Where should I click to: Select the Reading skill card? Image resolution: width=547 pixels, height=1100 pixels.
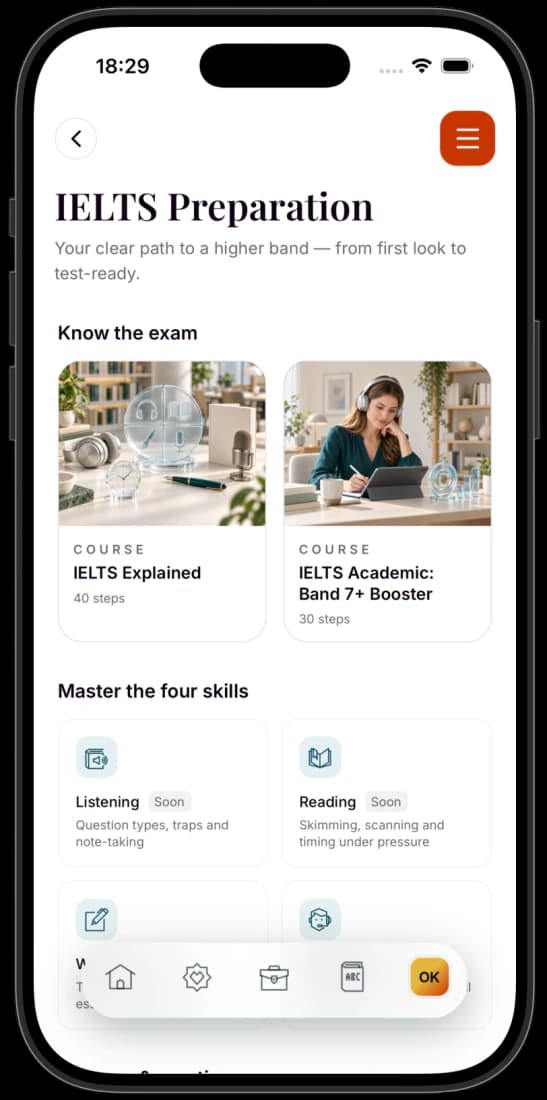coord(387,793)
